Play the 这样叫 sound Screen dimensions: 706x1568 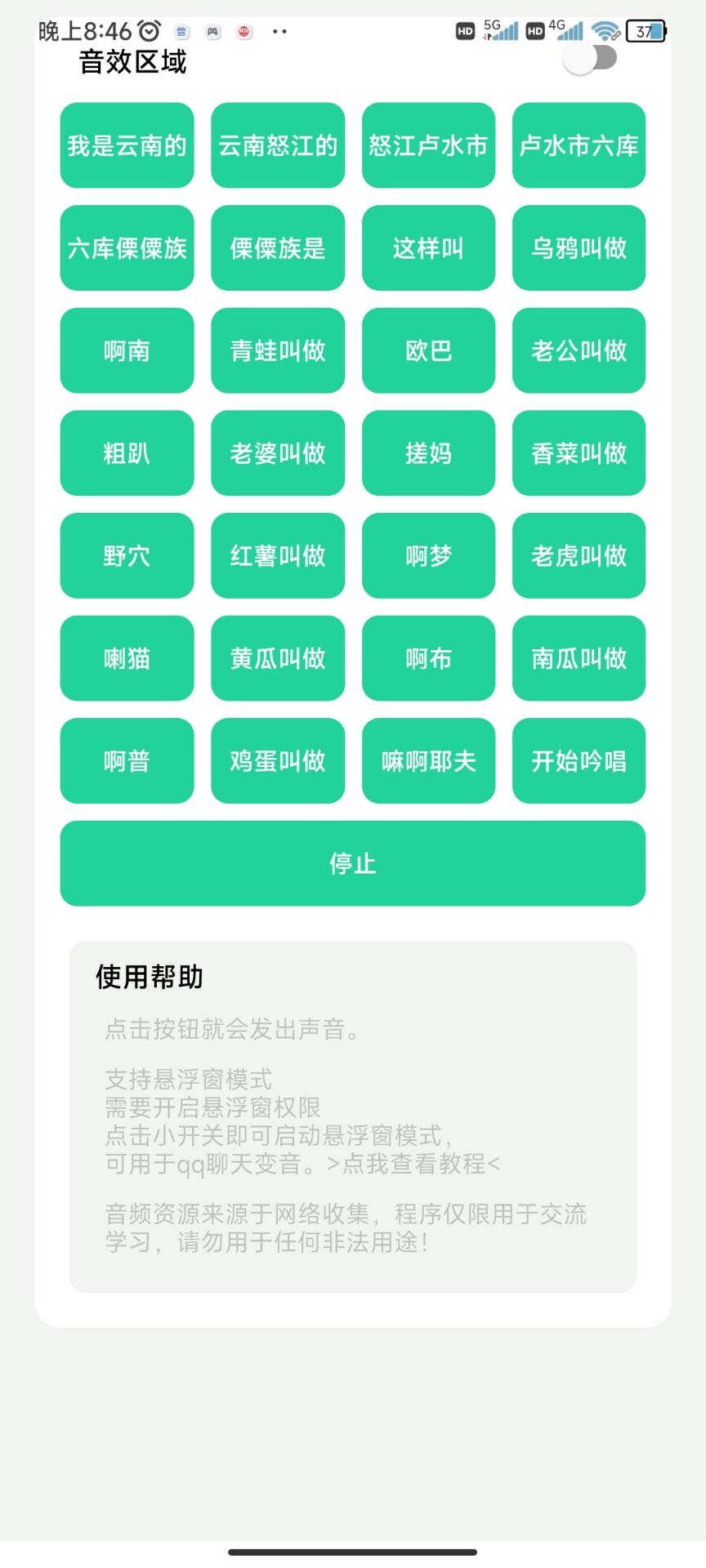428,248
